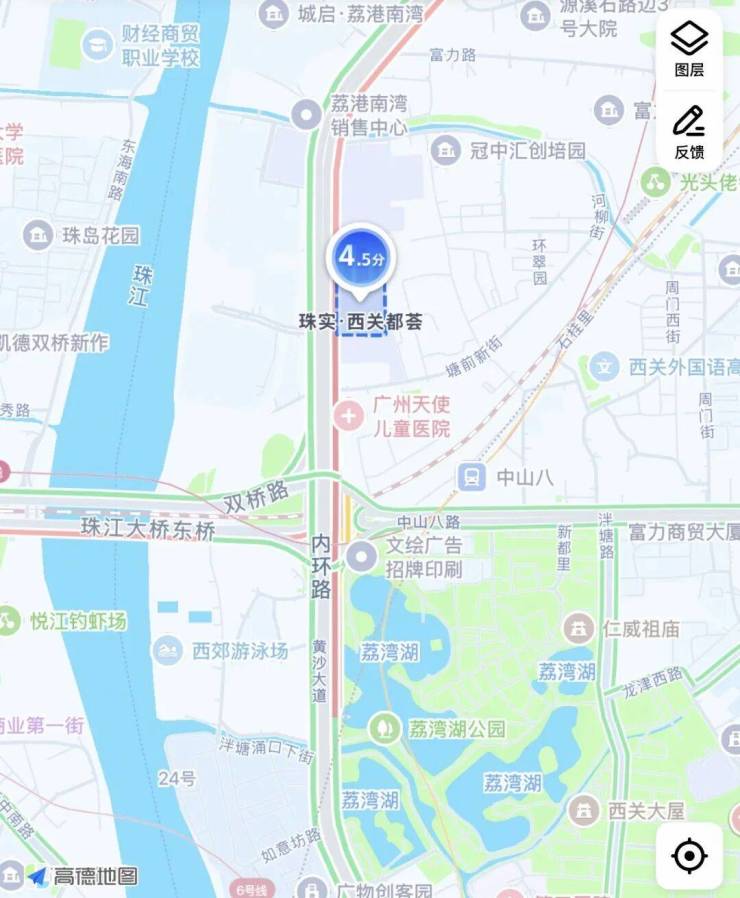740x898 pixels.
Task: Tap the 财经商贸职业学校 school marker
Action: click(x=97, y=45)
